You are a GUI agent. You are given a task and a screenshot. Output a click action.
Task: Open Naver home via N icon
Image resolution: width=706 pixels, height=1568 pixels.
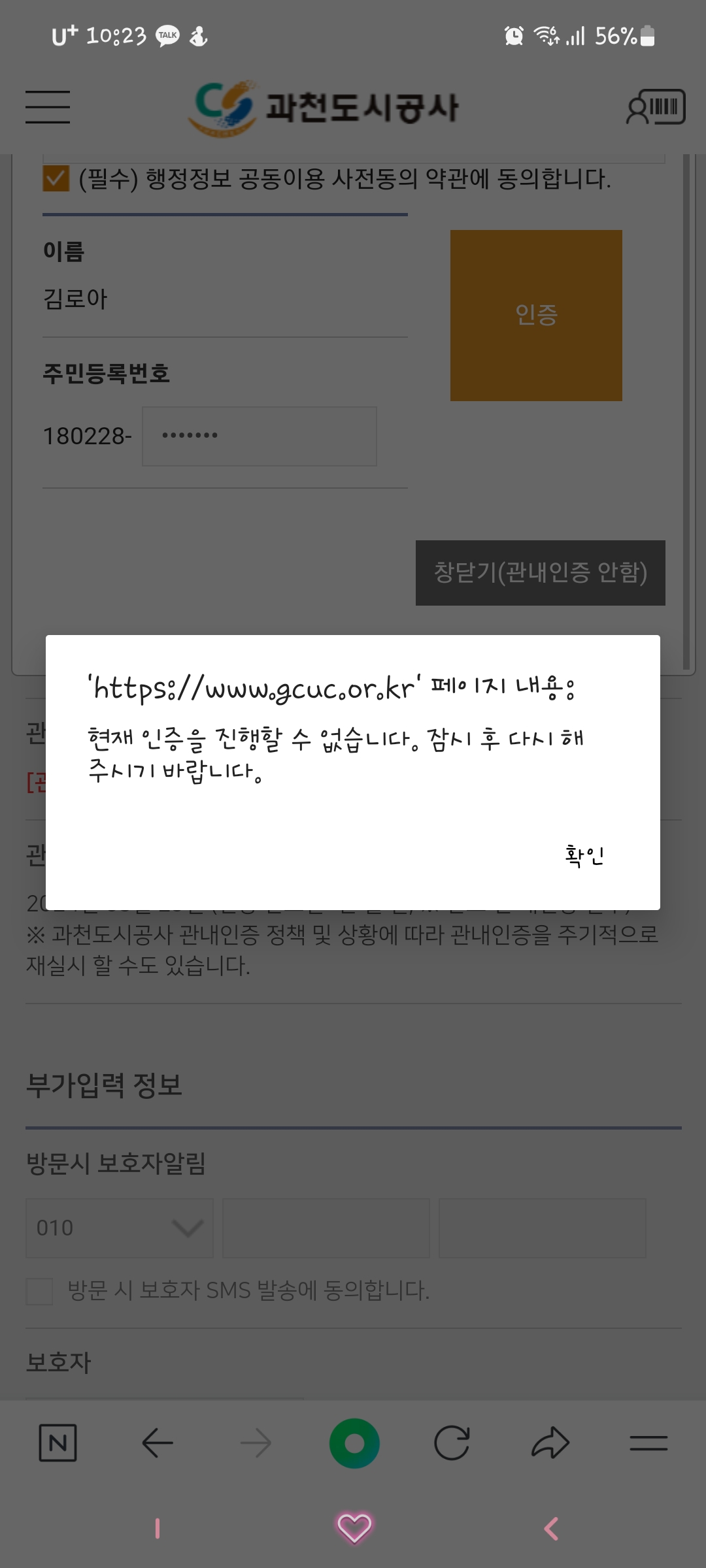[58, 1443]
